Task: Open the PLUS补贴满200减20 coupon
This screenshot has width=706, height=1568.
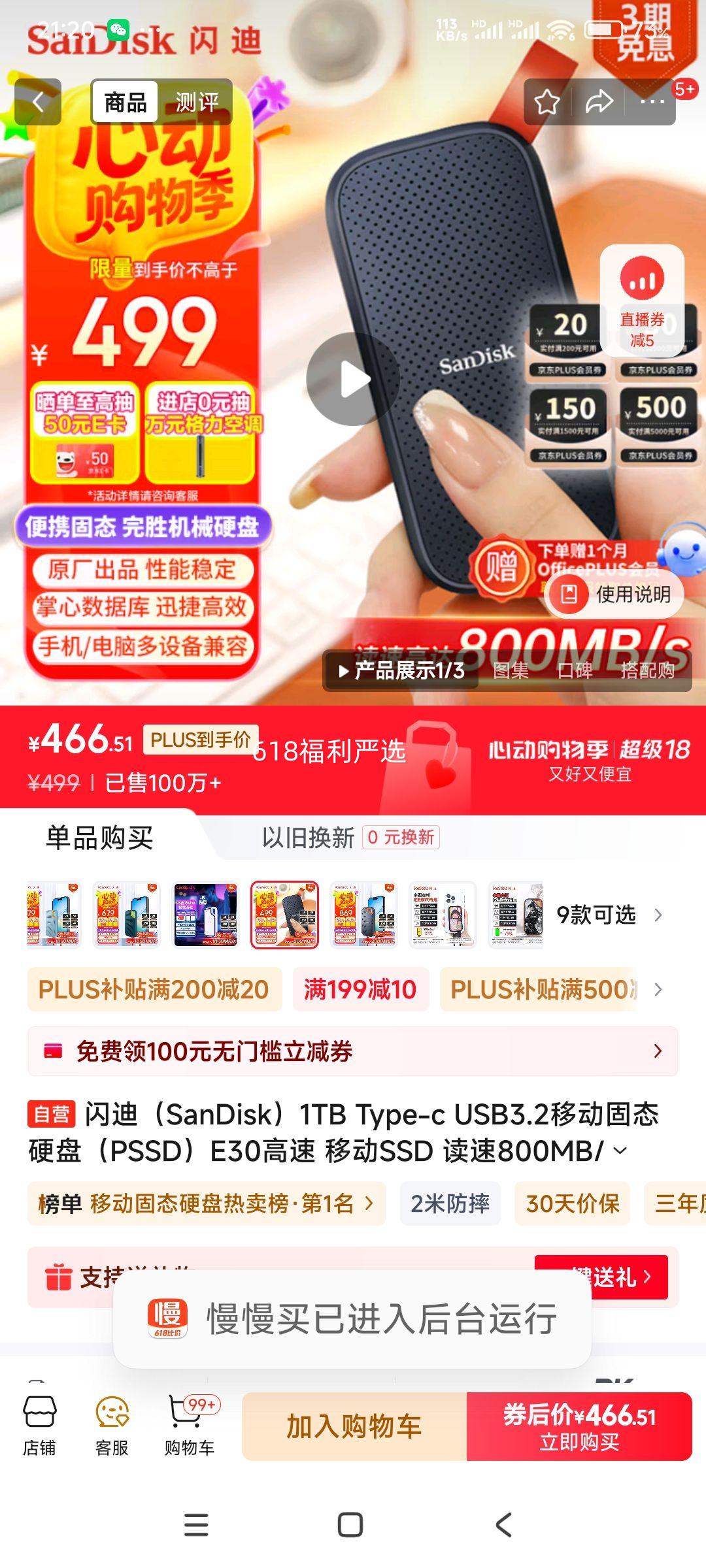Action: click(154, 989)
